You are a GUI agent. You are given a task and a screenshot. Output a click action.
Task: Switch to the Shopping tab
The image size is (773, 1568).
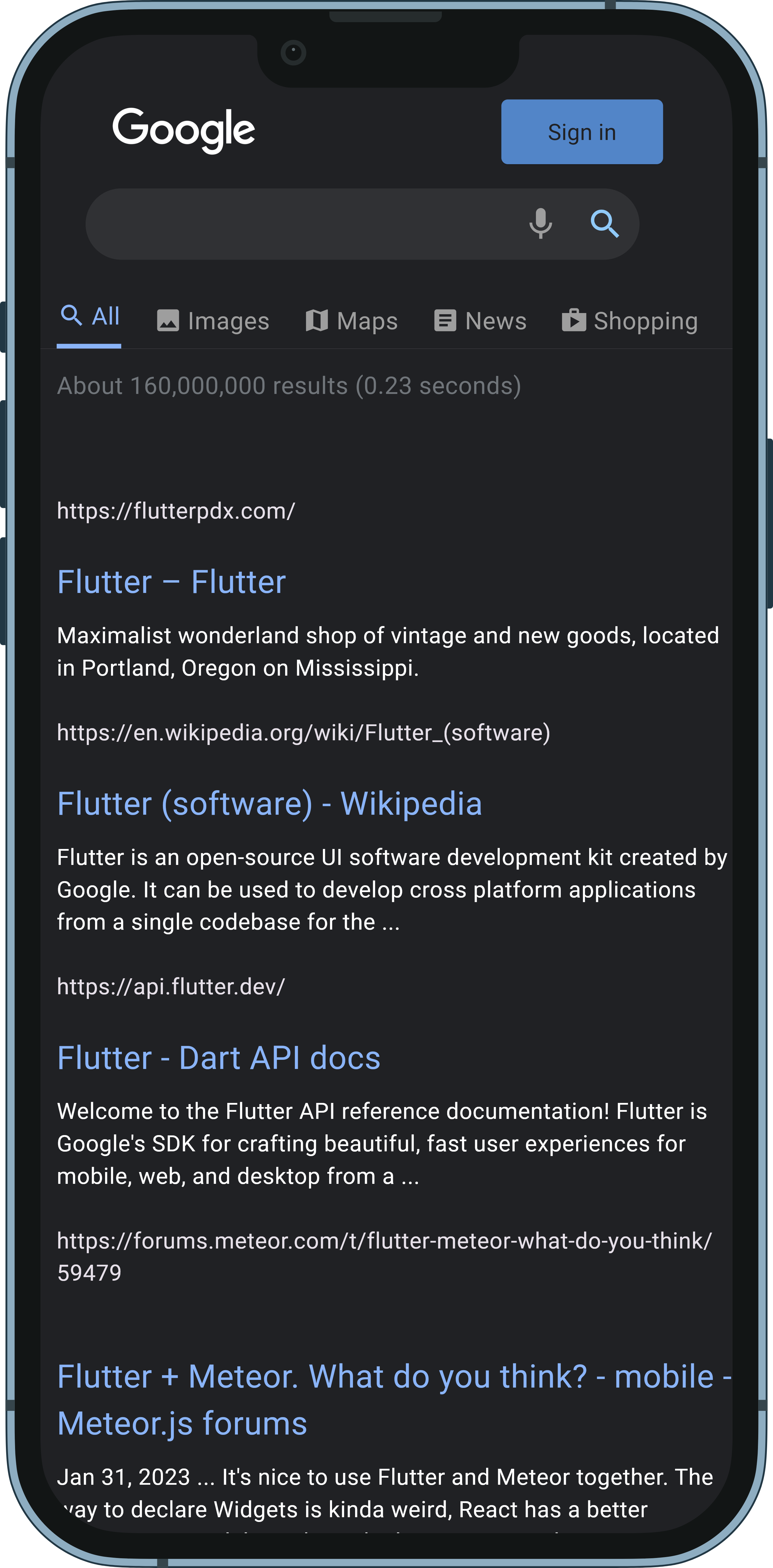pos(630,321)
